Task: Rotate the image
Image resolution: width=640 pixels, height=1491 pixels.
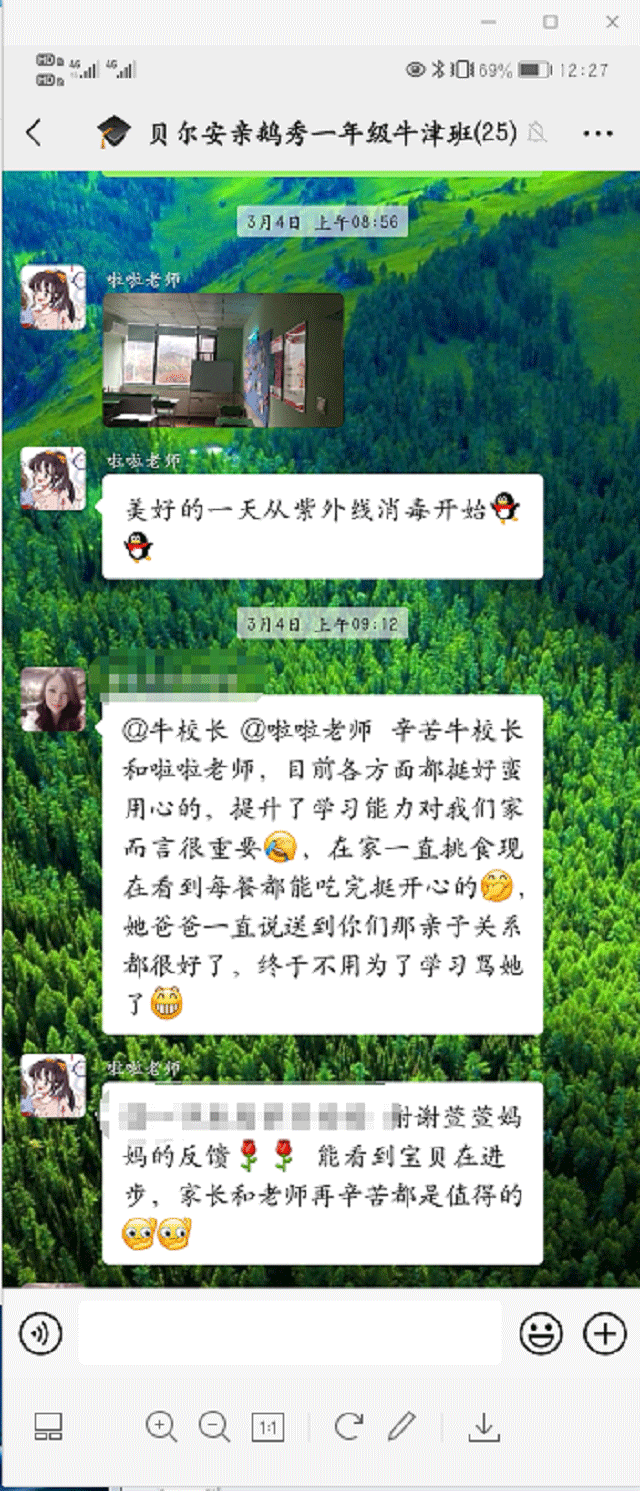Action: point(348,1426)
